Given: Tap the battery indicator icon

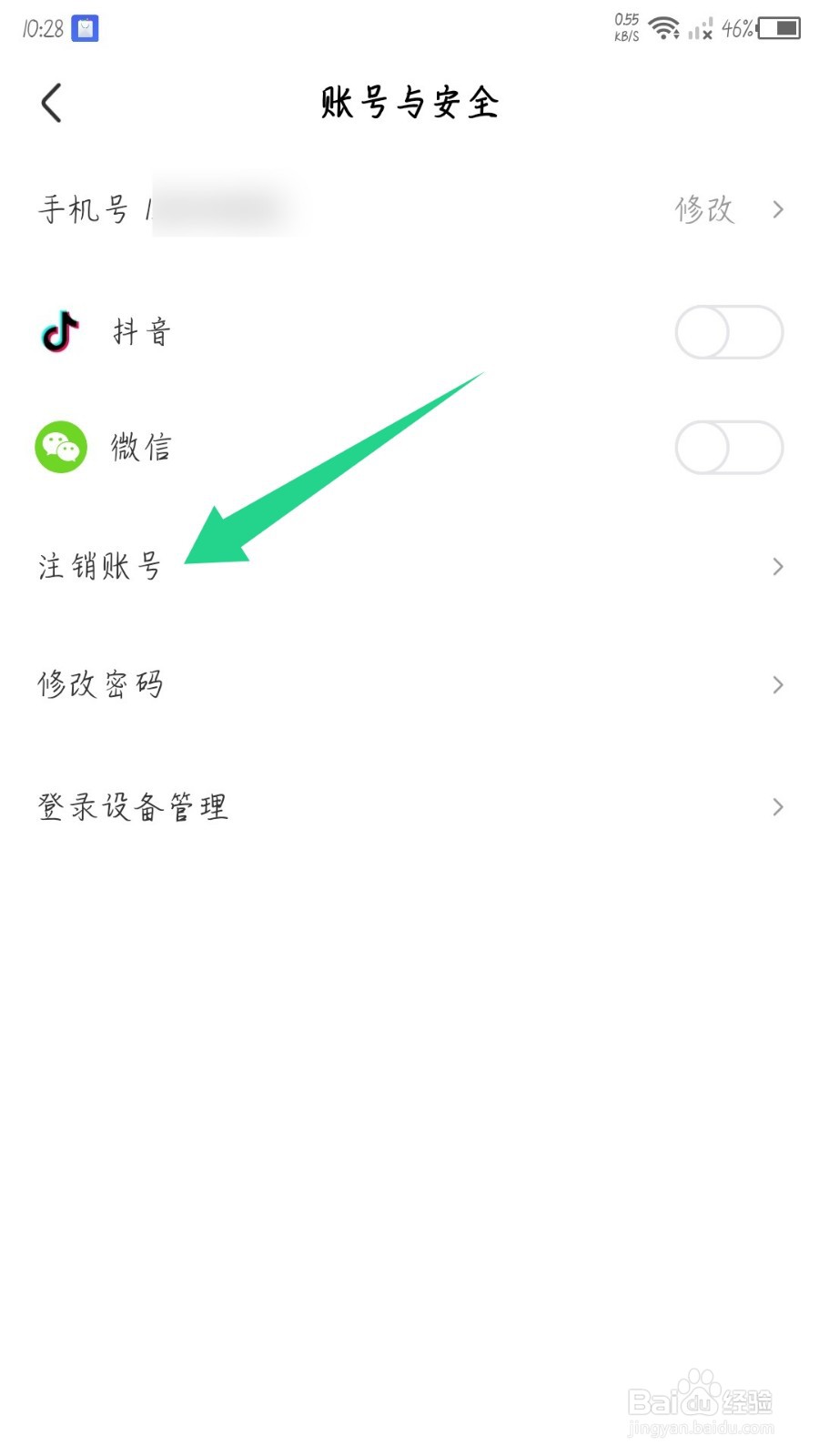Looking at the screenshot, I should (778, 29).
